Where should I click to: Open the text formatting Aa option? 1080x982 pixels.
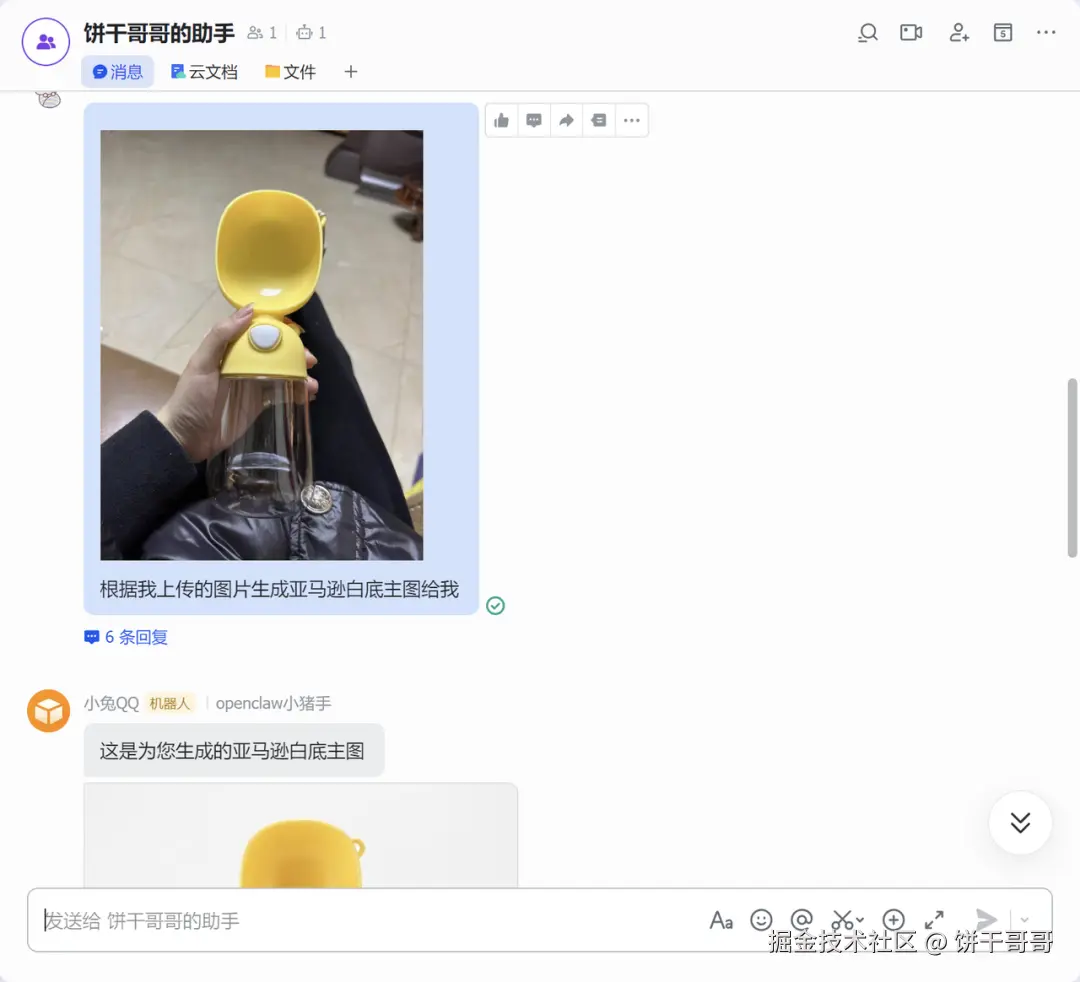click(x=721, y=920)
